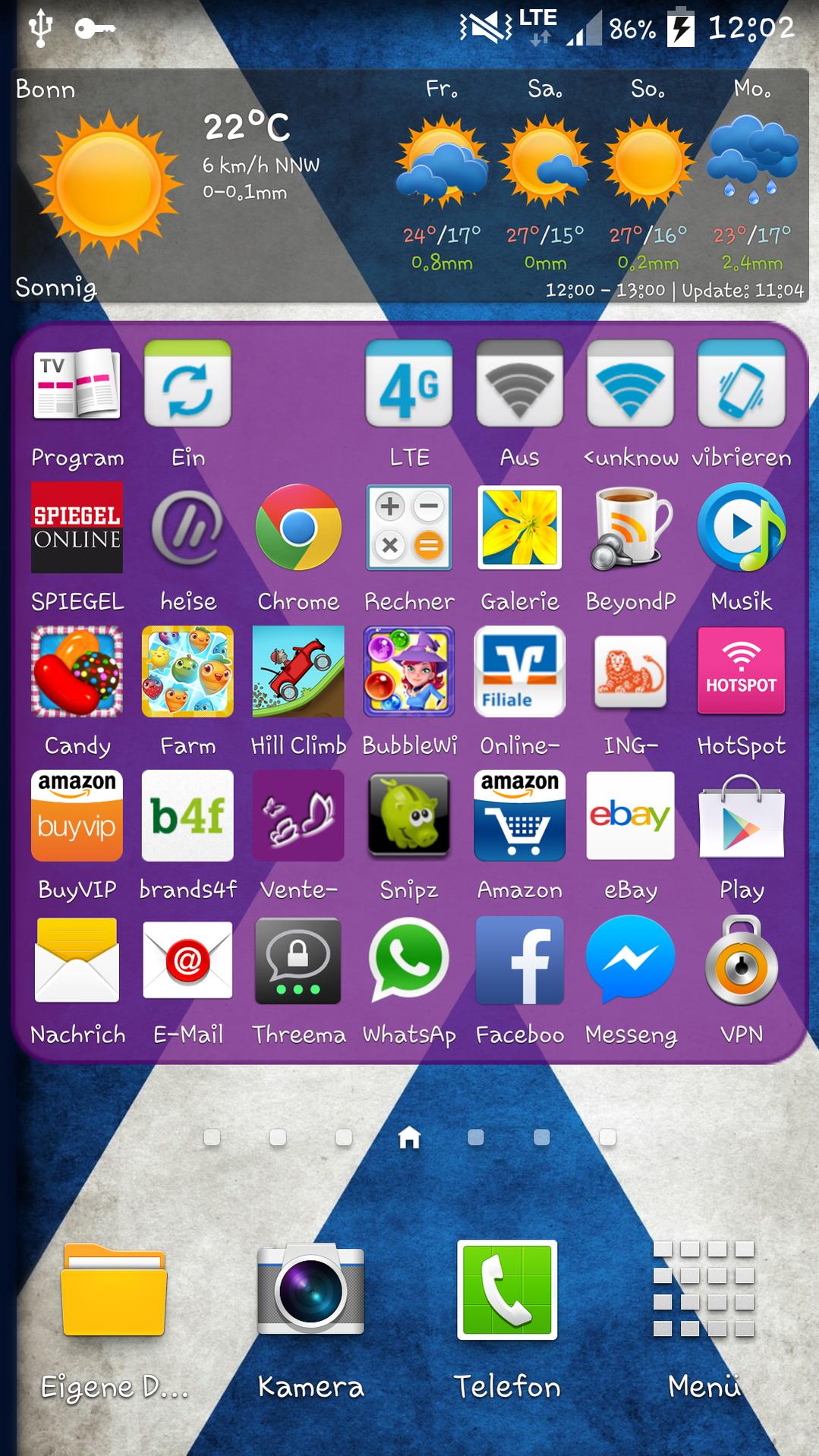The height and width of the screenshot is (1456, 819).
Task: Open the Kamera app in dock
Action: (310, 1292)
